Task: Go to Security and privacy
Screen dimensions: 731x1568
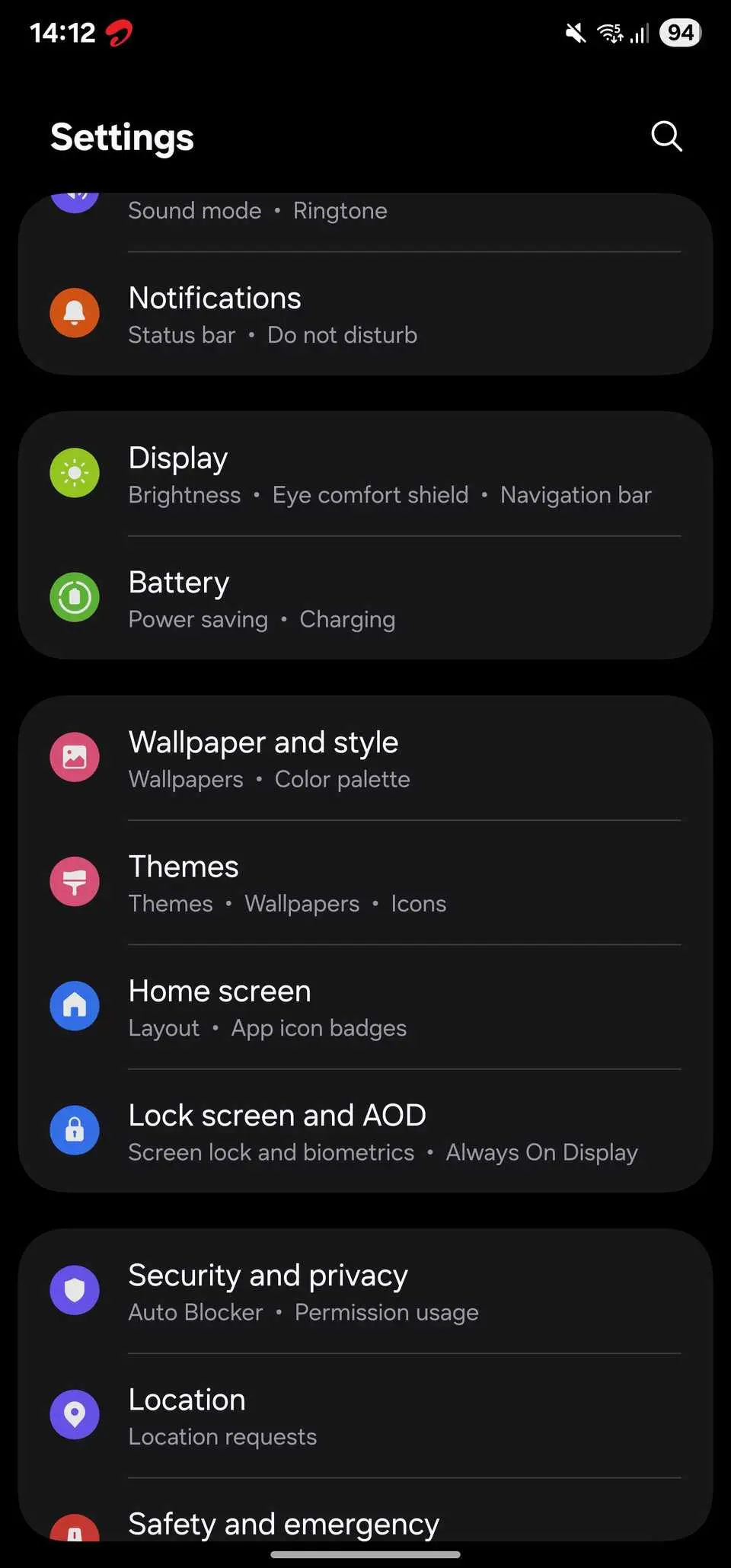Action: [365, 1292]
